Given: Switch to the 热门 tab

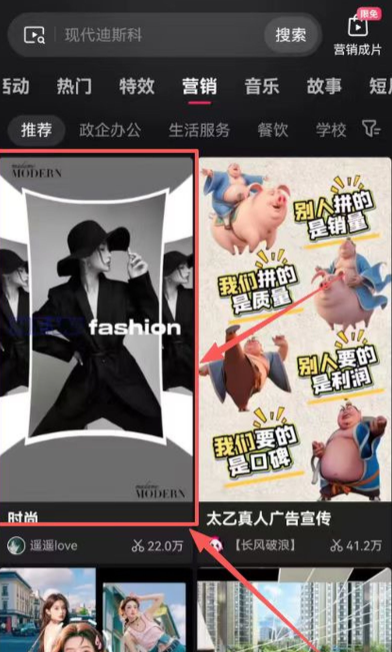Looking at the screenshot, I should [x=74, y=86].
